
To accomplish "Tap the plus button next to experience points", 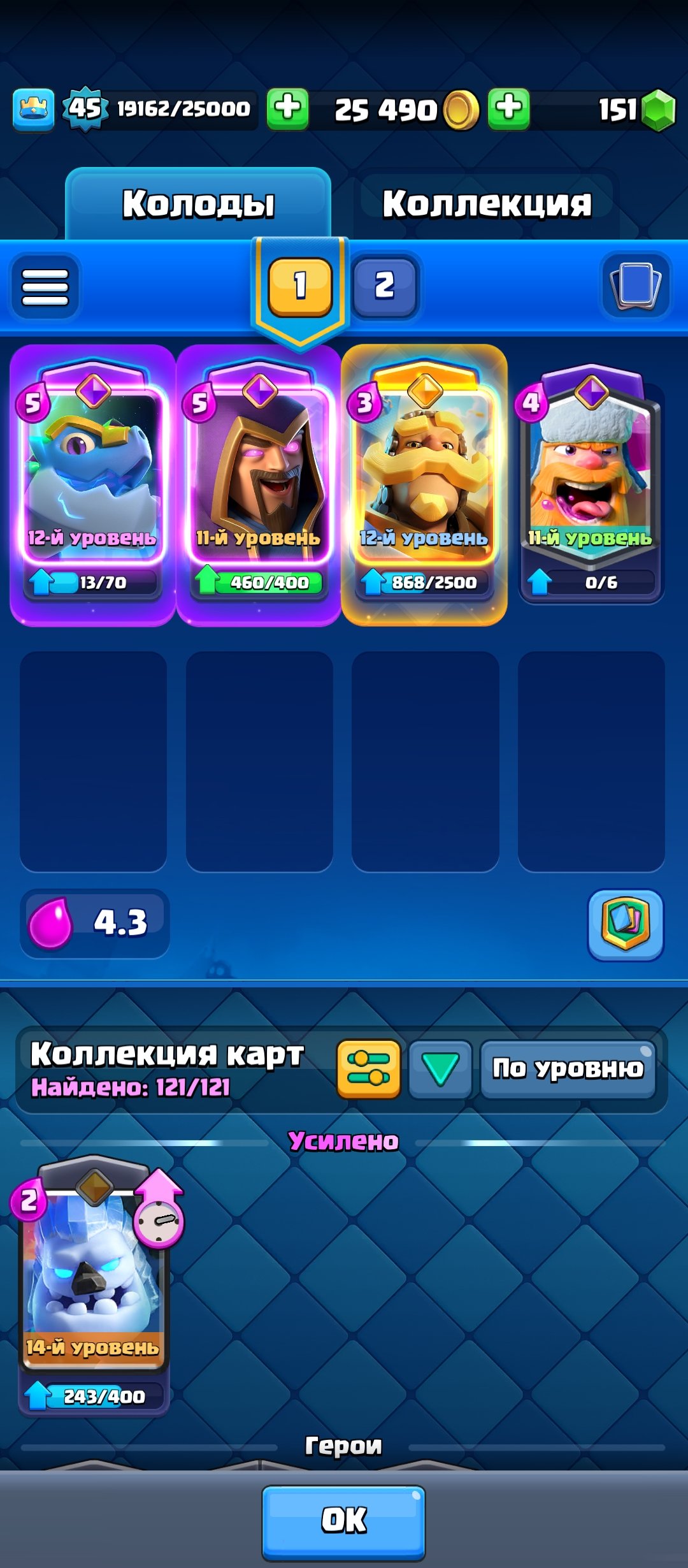I will click(x=287, y=109).
